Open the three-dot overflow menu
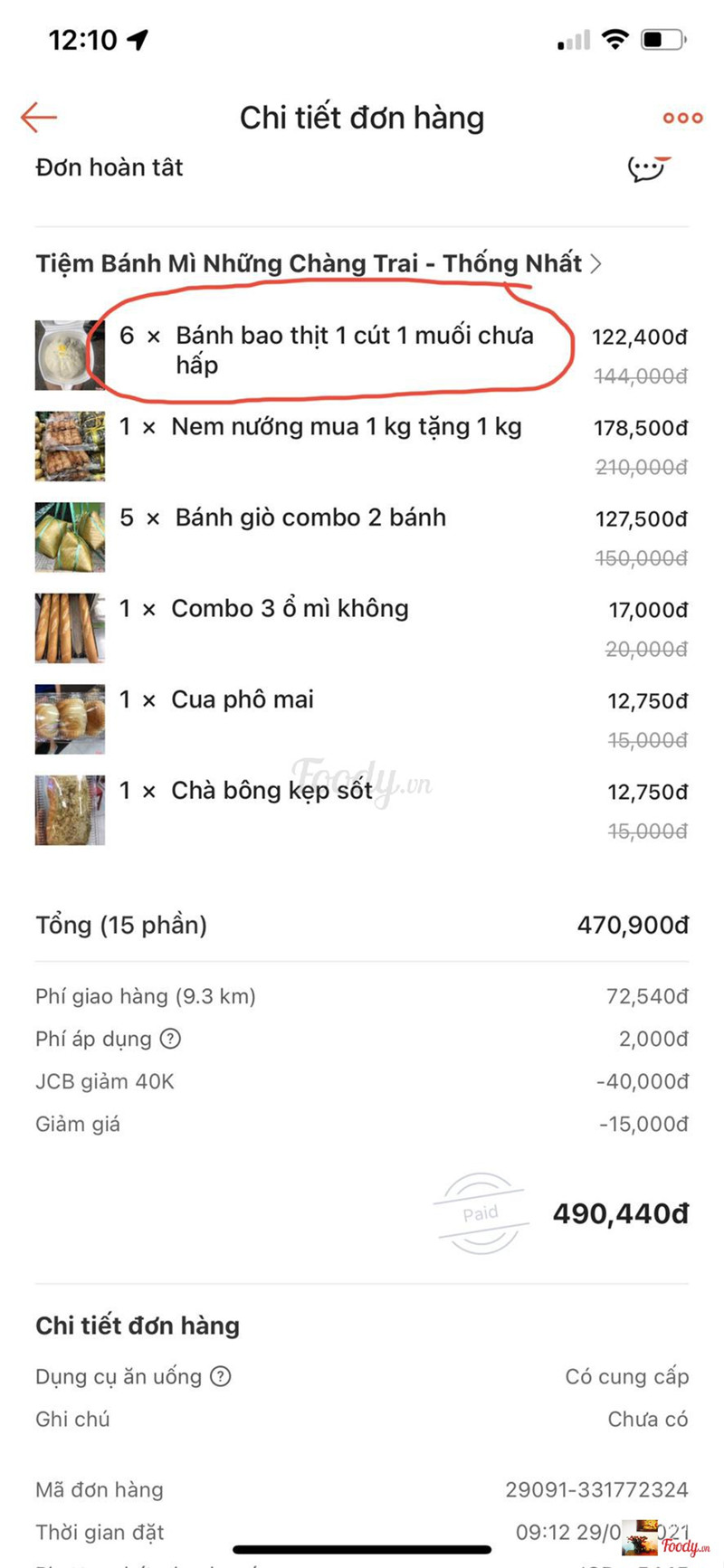This screenshot has height=1568, width=724. pyautogui.click(x=682, y=118)
